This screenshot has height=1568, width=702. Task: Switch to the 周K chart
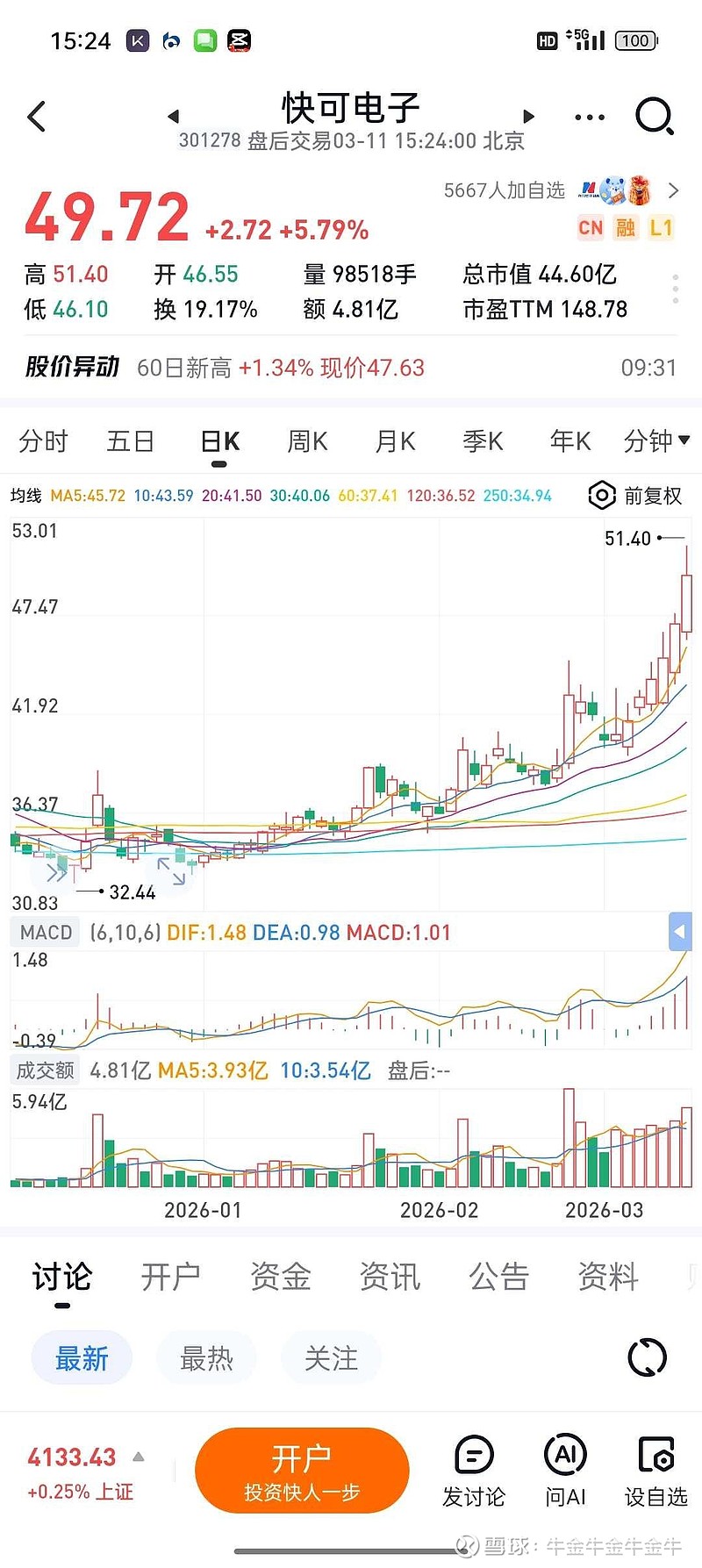(x=307, y=440)
